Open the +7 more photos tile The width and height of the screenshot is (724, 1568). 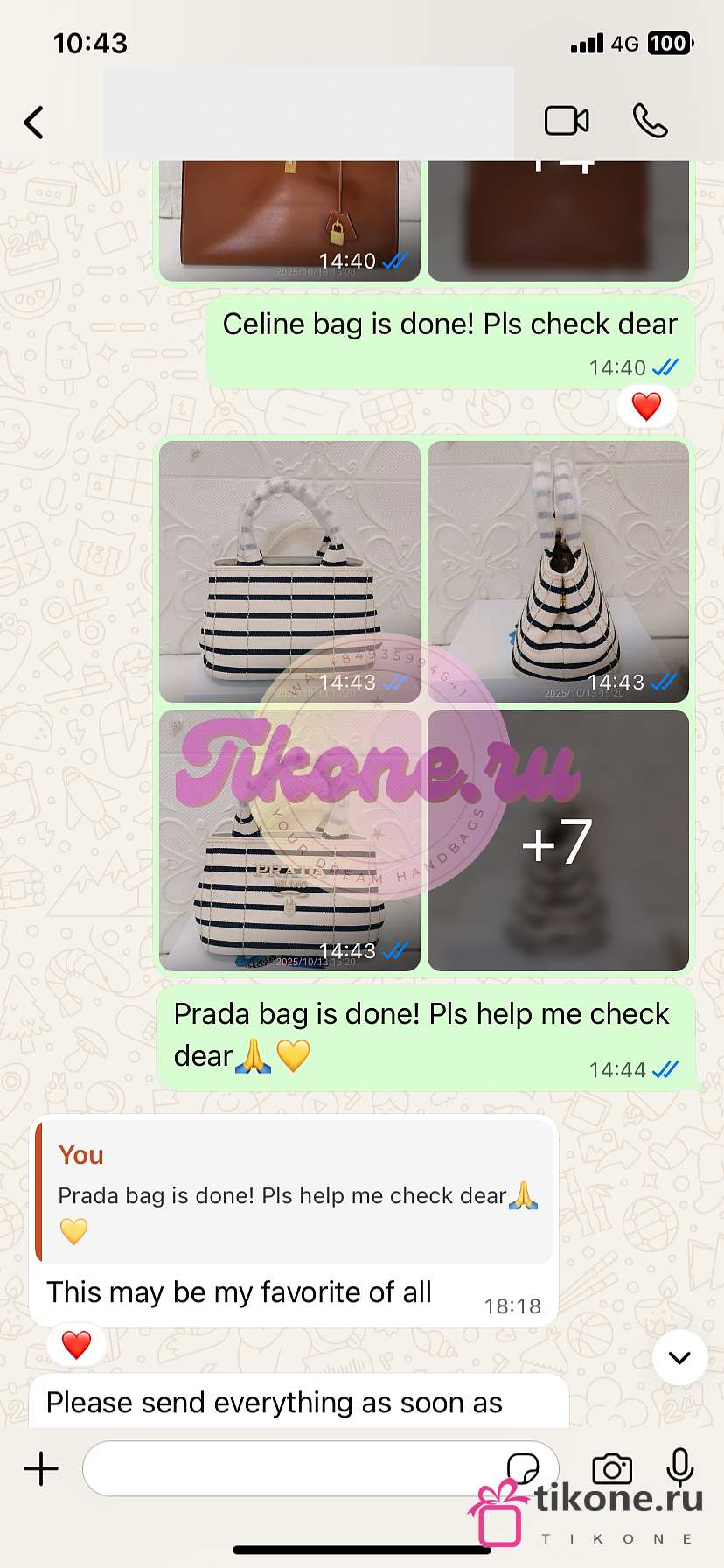(x=558, y=840)
